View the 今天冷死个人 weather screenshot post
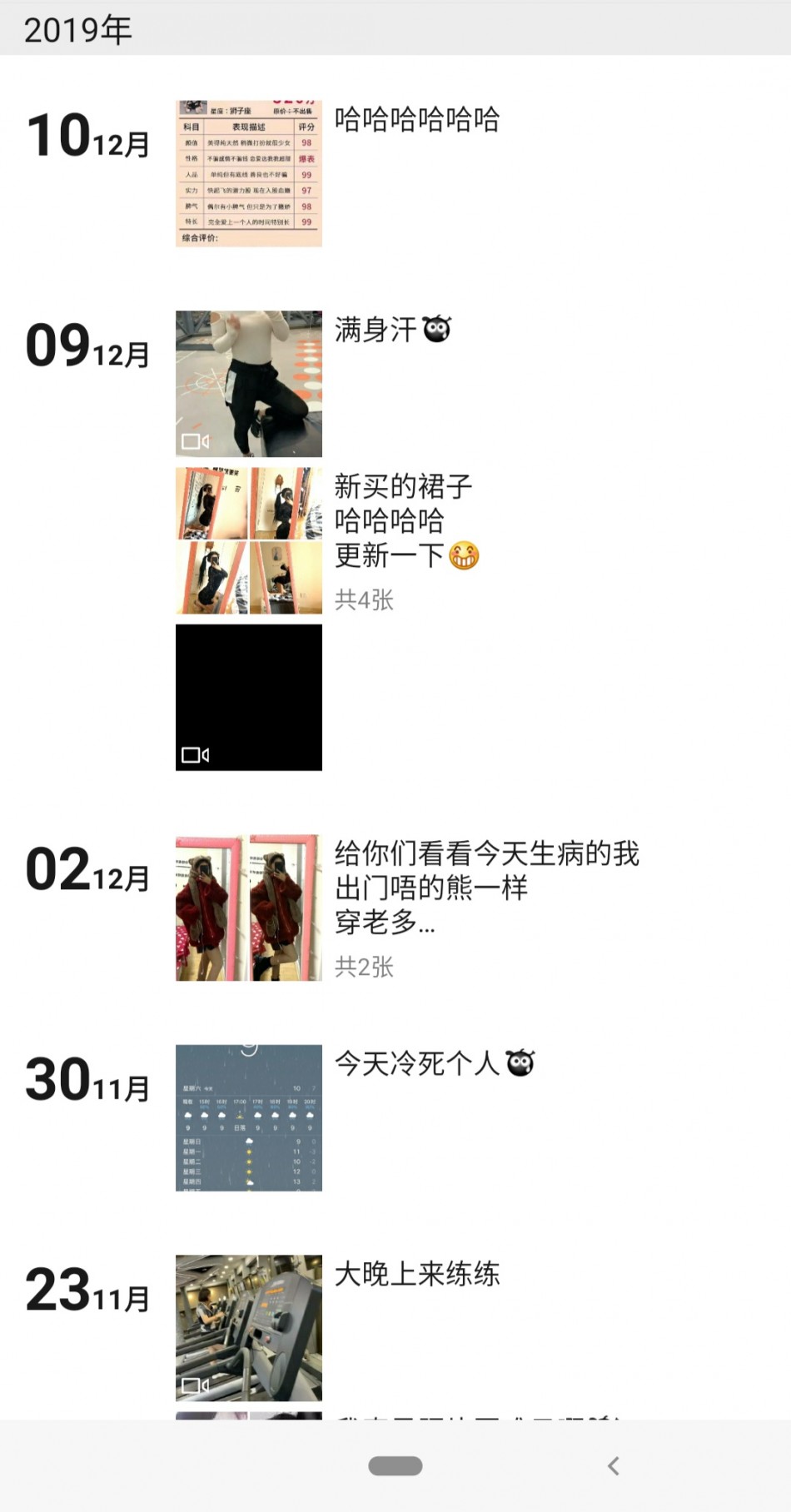Viewport: 791px width, 1512px height. click(248, 1117)
